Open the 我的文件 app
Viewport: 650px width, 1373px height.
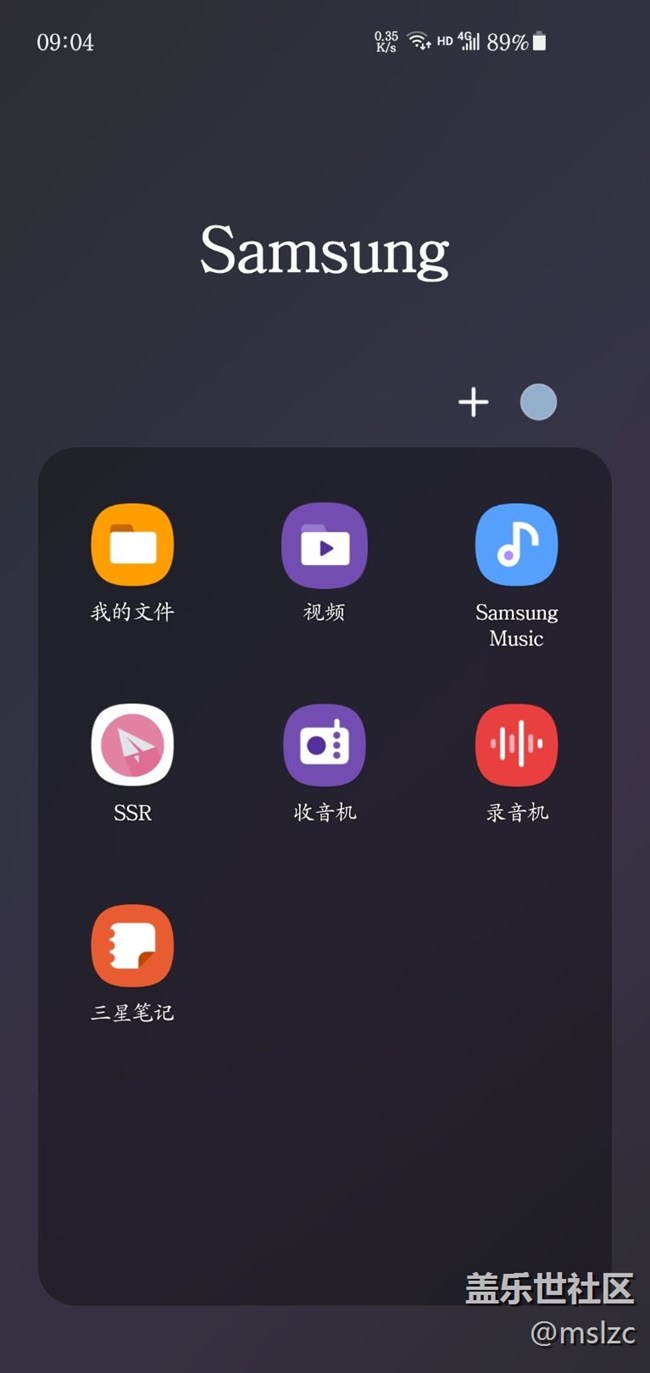tap(132, 545)
